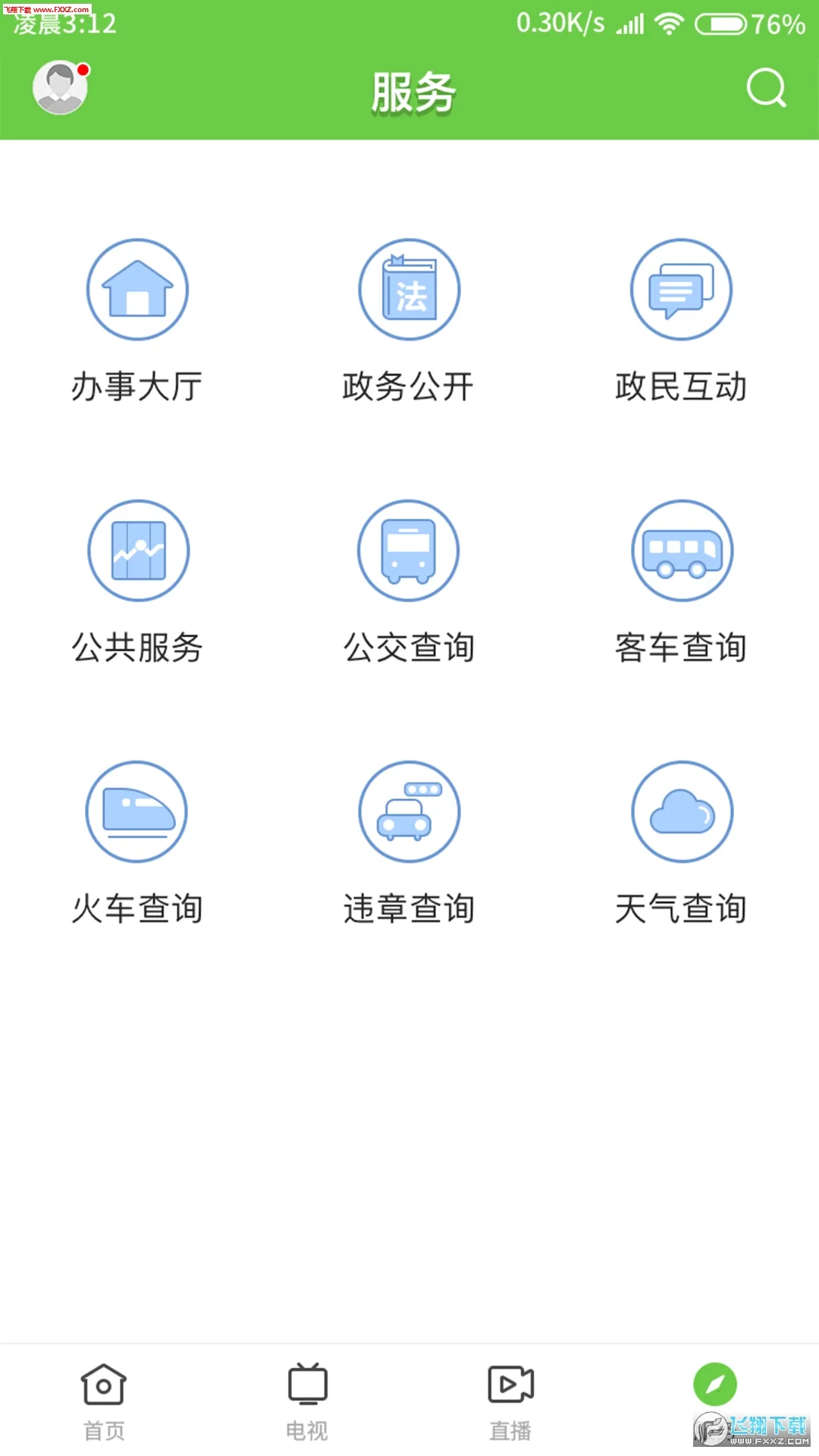Open the 违章查询 traffic violation icon
Viewport: 819px width, 1456px height.
409,811
